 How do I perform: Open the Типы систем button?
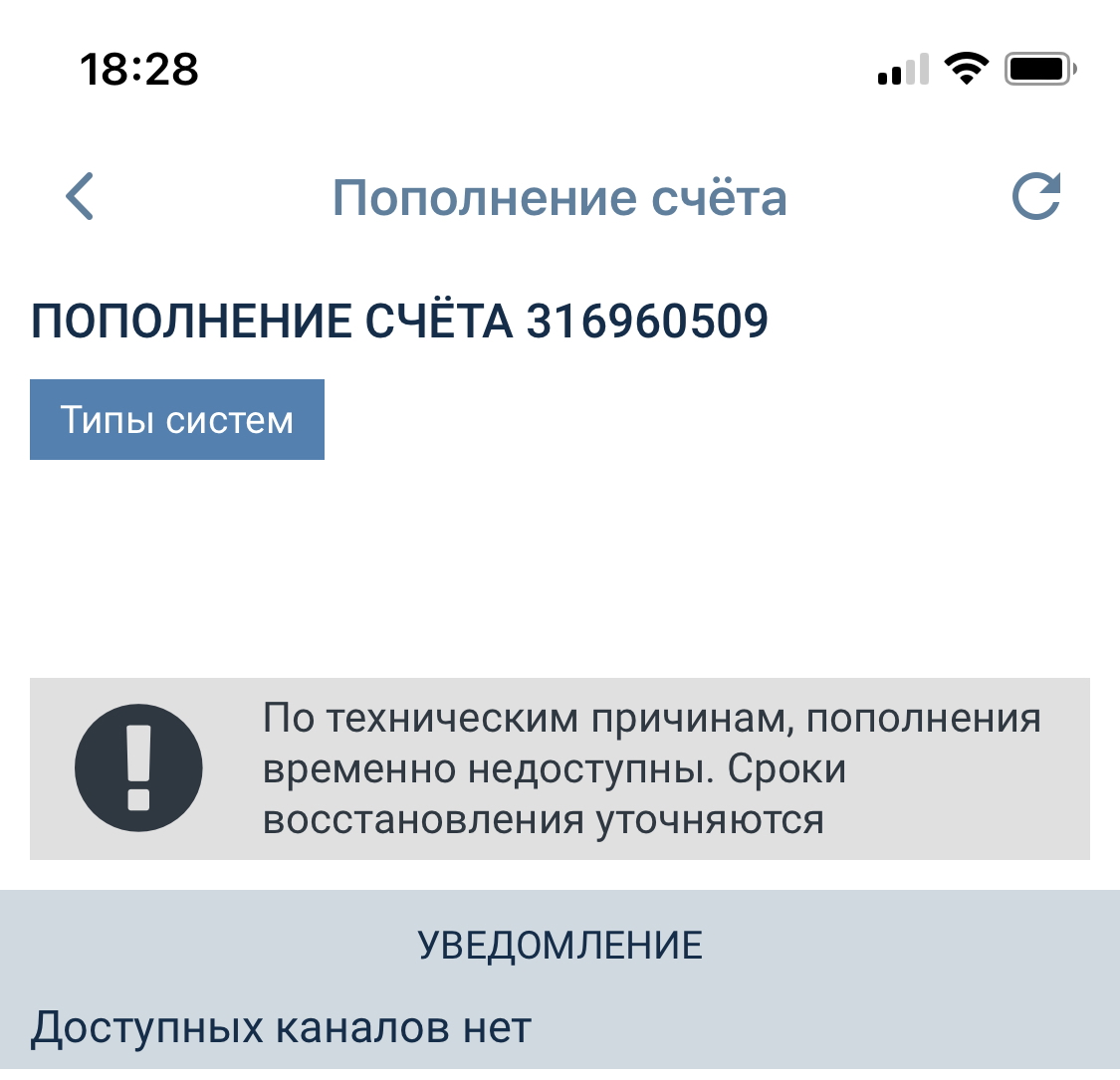[177, 419]
